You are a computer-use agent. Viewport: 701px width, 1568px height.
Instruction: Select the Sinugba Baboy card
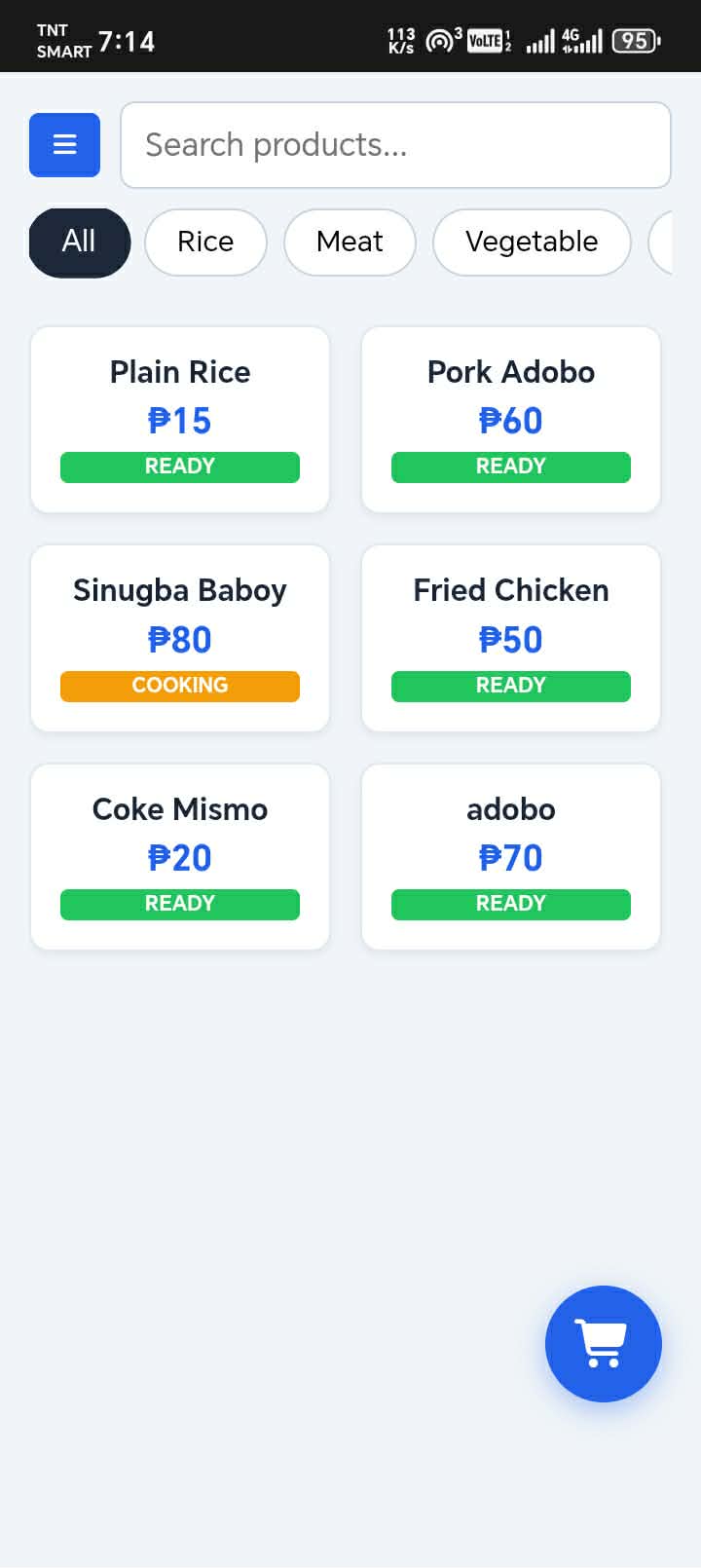[180, 638]
